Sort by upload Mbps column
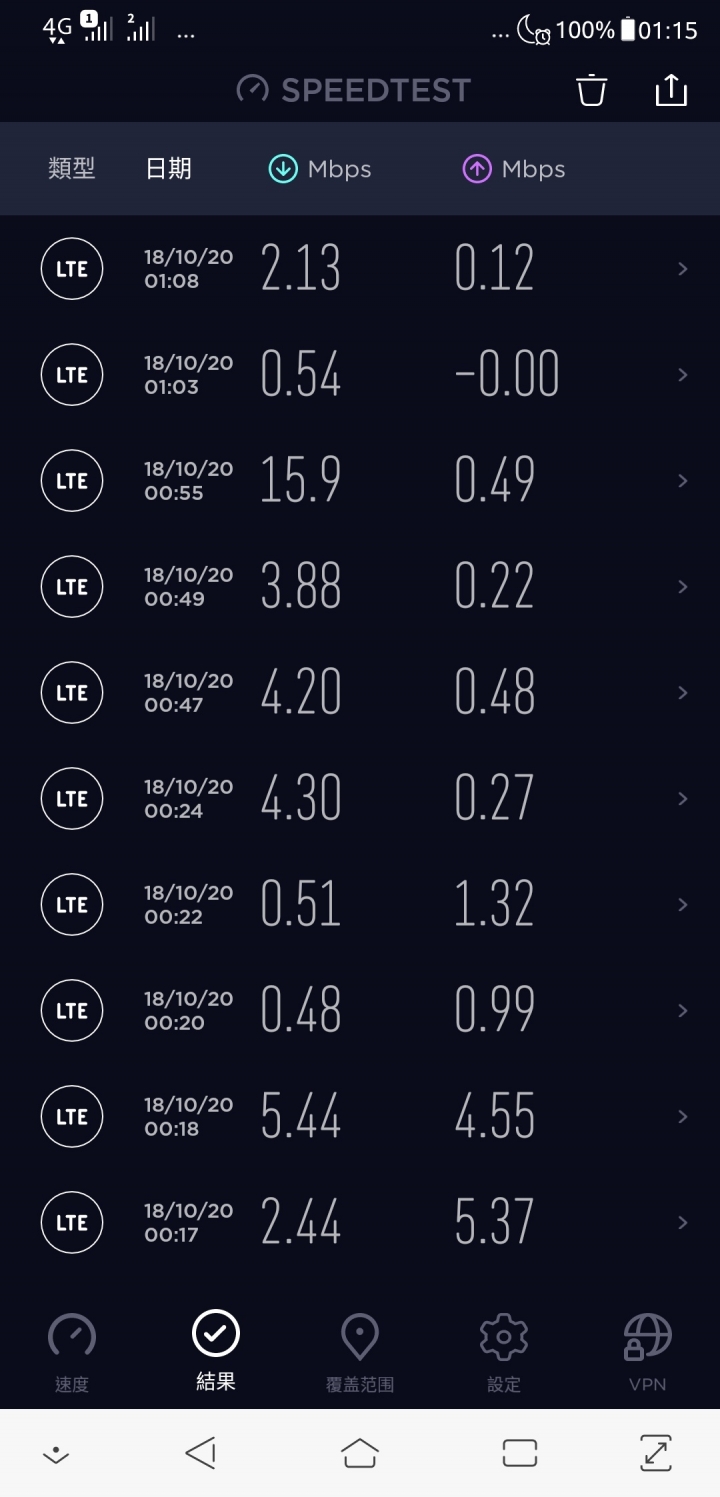 (514, 169)
